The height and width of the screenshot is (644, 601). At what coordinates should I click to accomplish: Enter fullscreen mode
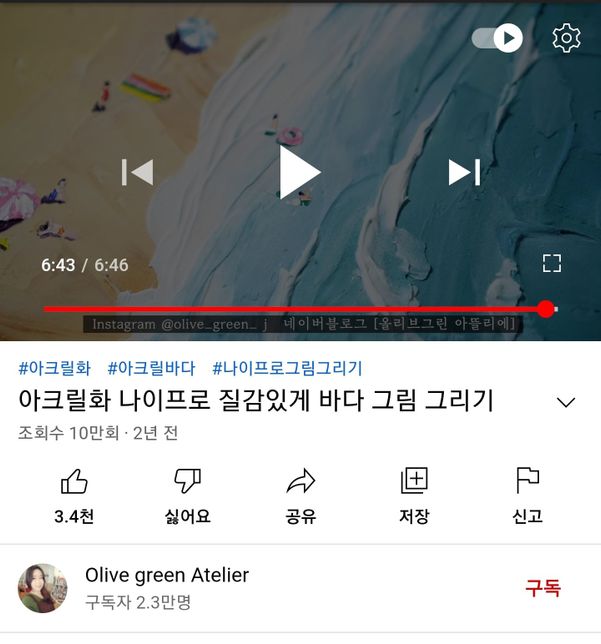coord(551,263)
